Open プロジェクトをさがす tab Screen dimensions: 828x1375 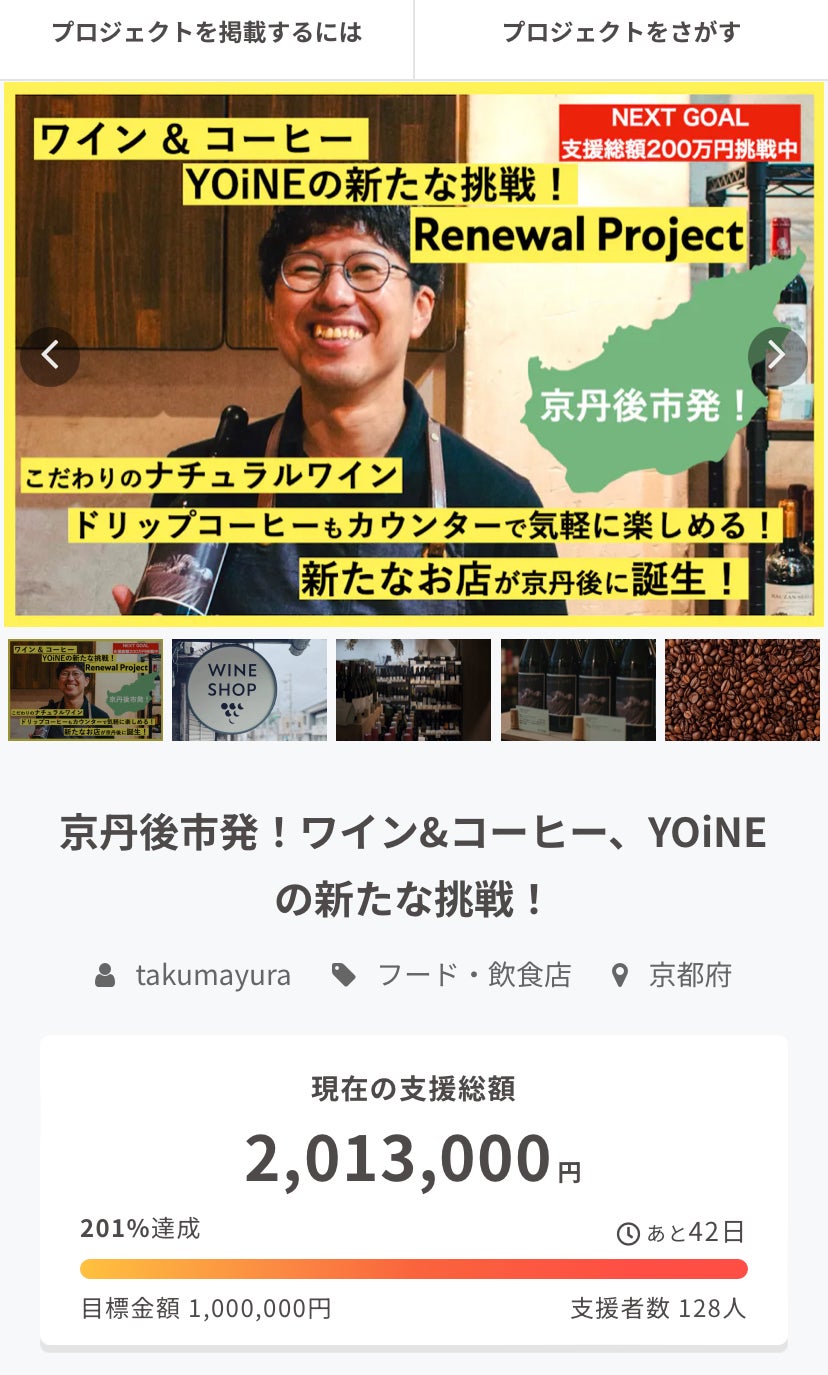pos(621,33)
